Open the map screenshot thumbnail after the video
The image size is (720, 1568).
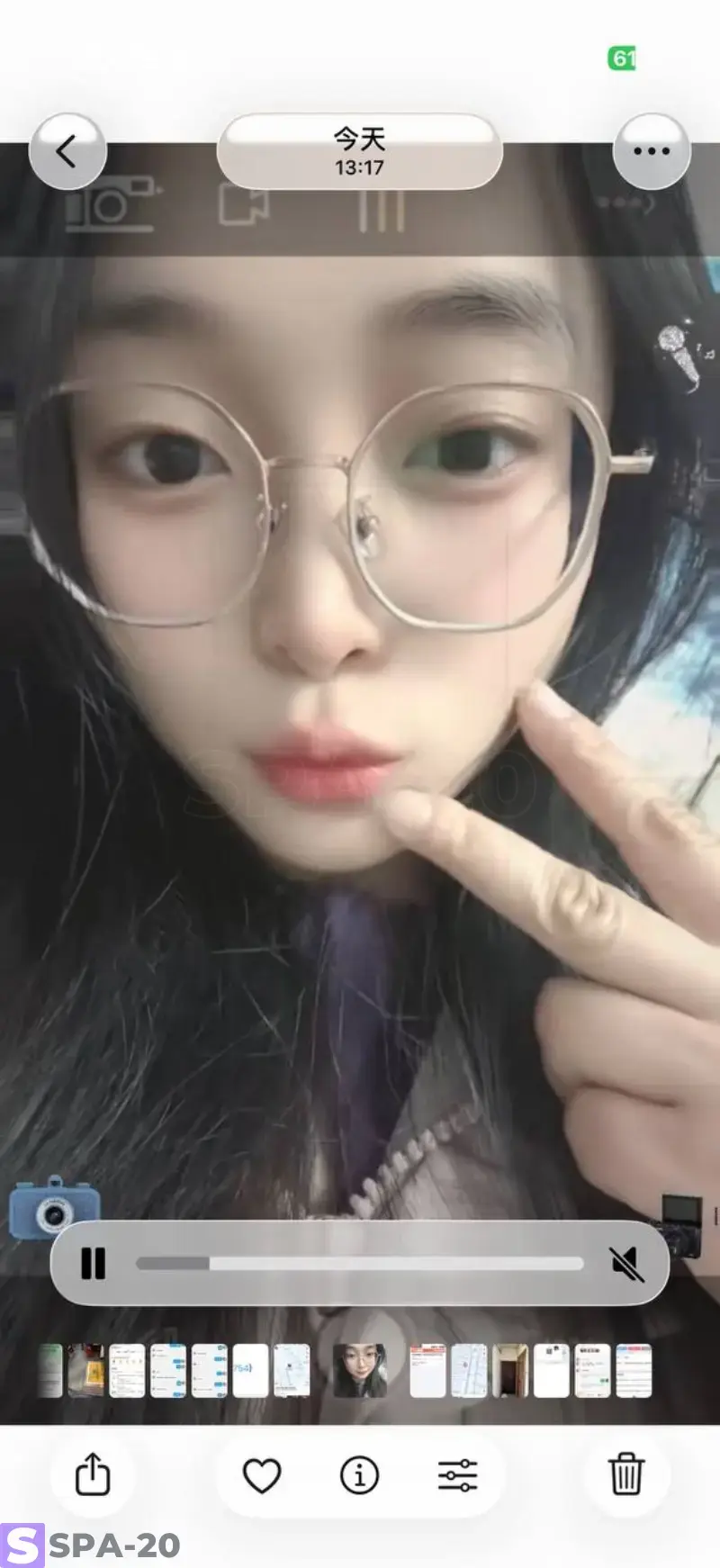click(x=469, y=1371)
